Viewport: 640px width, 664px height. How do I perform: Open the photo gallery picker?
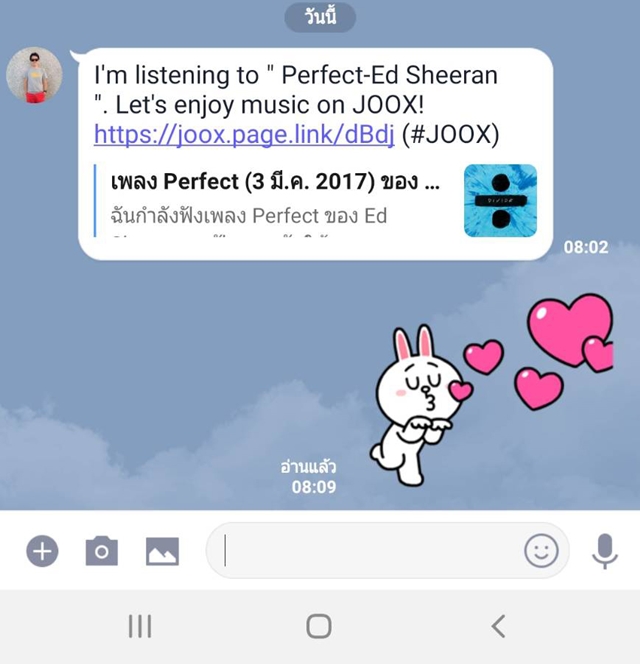[x=162, y=550]
